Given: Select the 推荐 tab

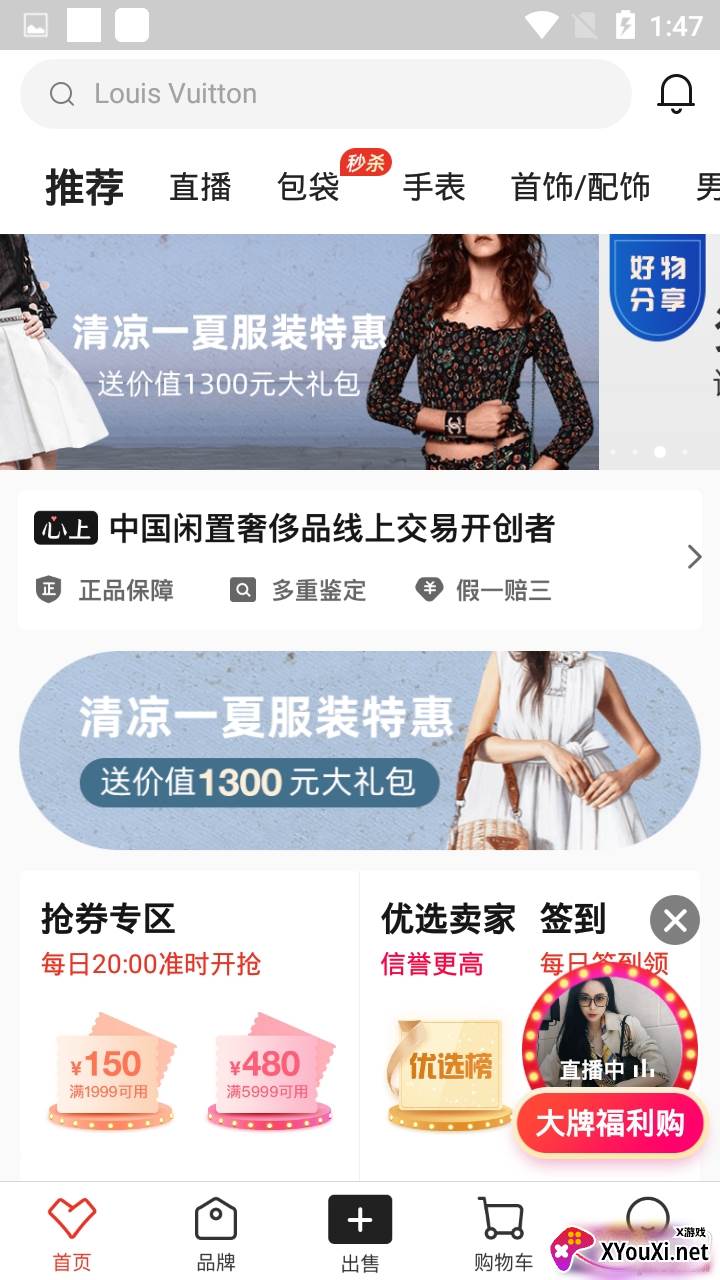Looking at the screenshot, I should point(84,187).
